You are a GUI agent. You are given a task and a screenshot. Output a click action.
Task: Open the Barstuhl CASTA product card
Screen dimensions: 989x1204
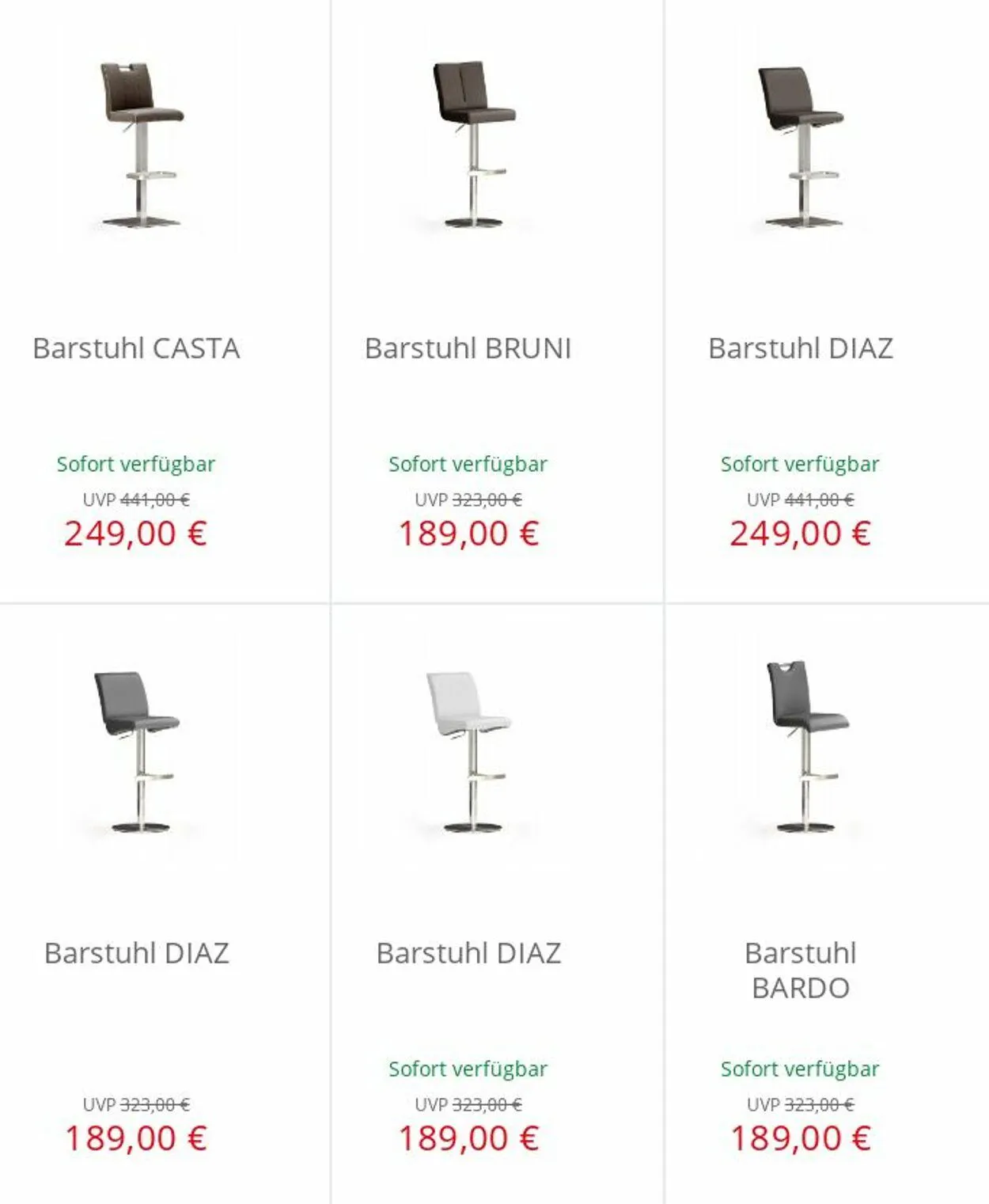136,348
